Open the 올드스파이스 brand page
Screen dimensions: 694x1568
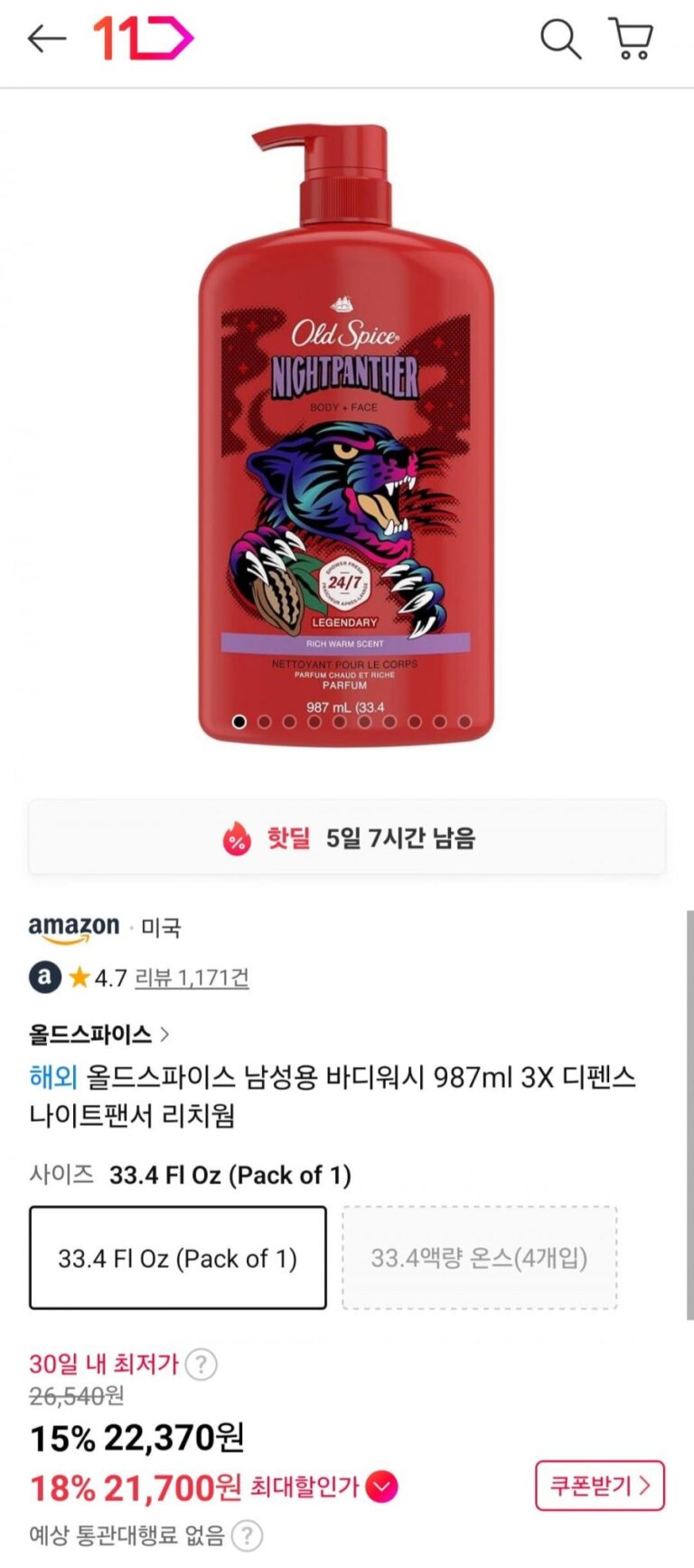click(98, 1034)
